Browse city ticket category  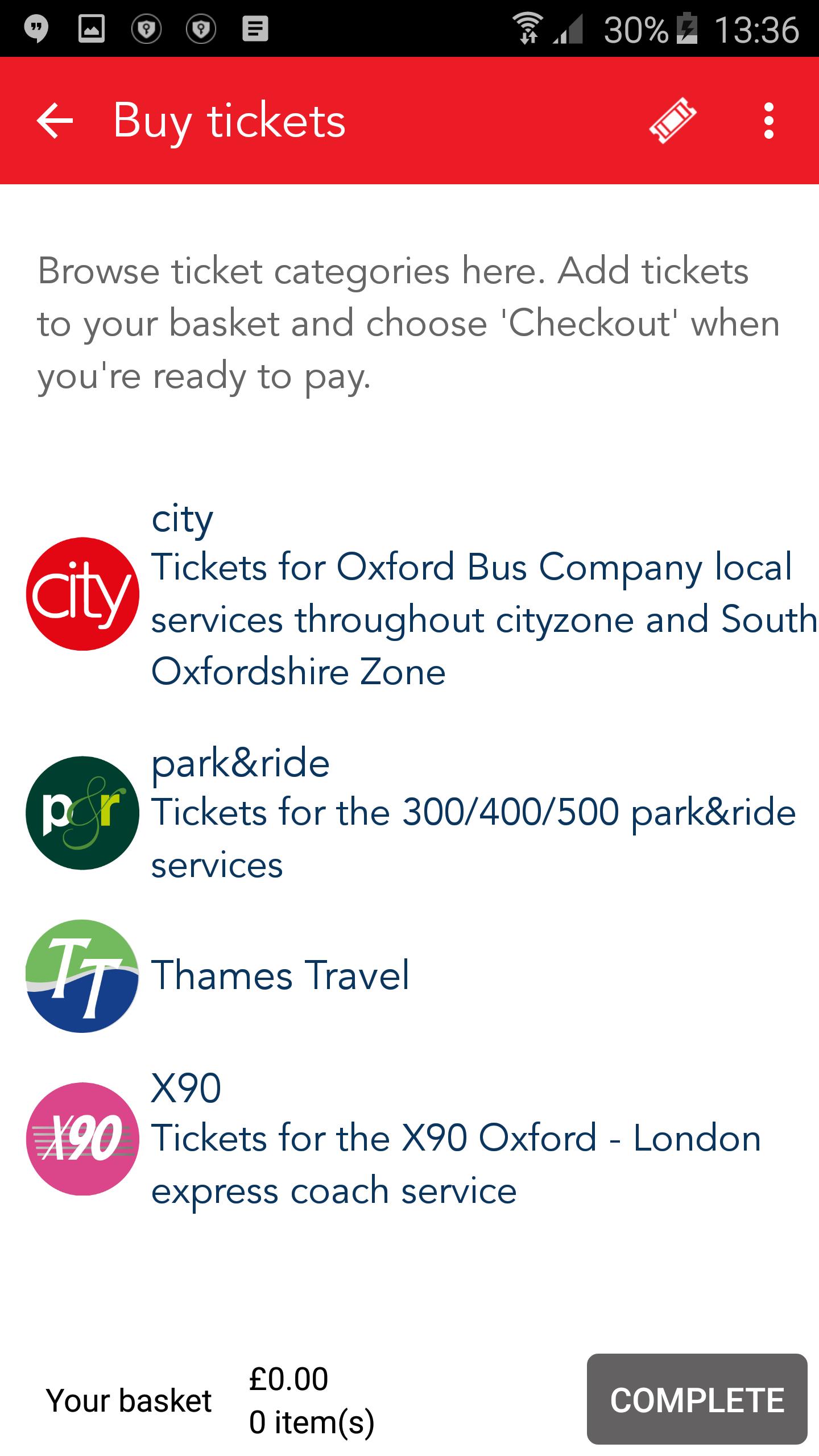pos(421,594)
